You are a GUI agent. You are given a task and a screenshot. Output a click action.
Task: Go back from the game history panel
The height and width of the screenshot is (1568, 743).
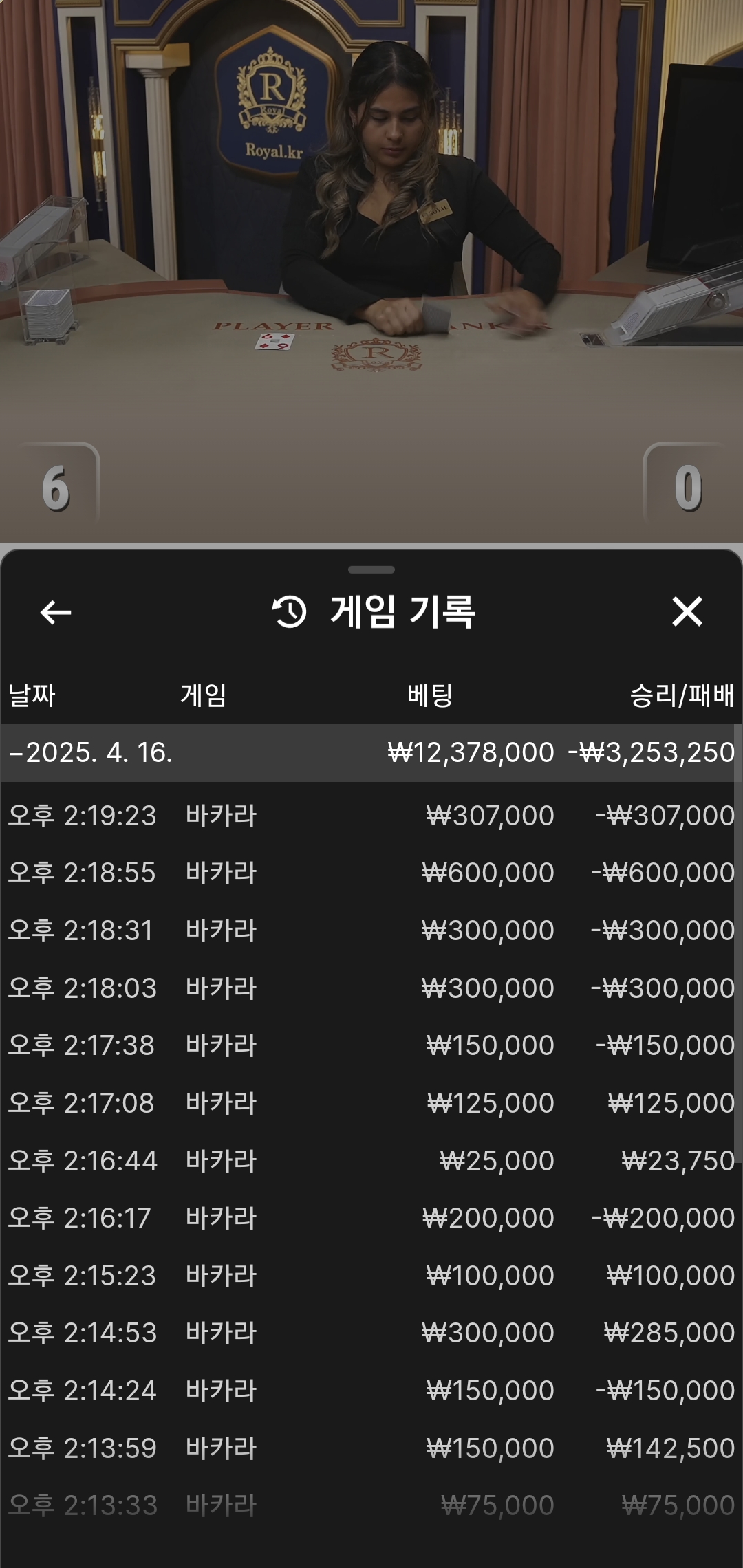(x=56, y=612)
